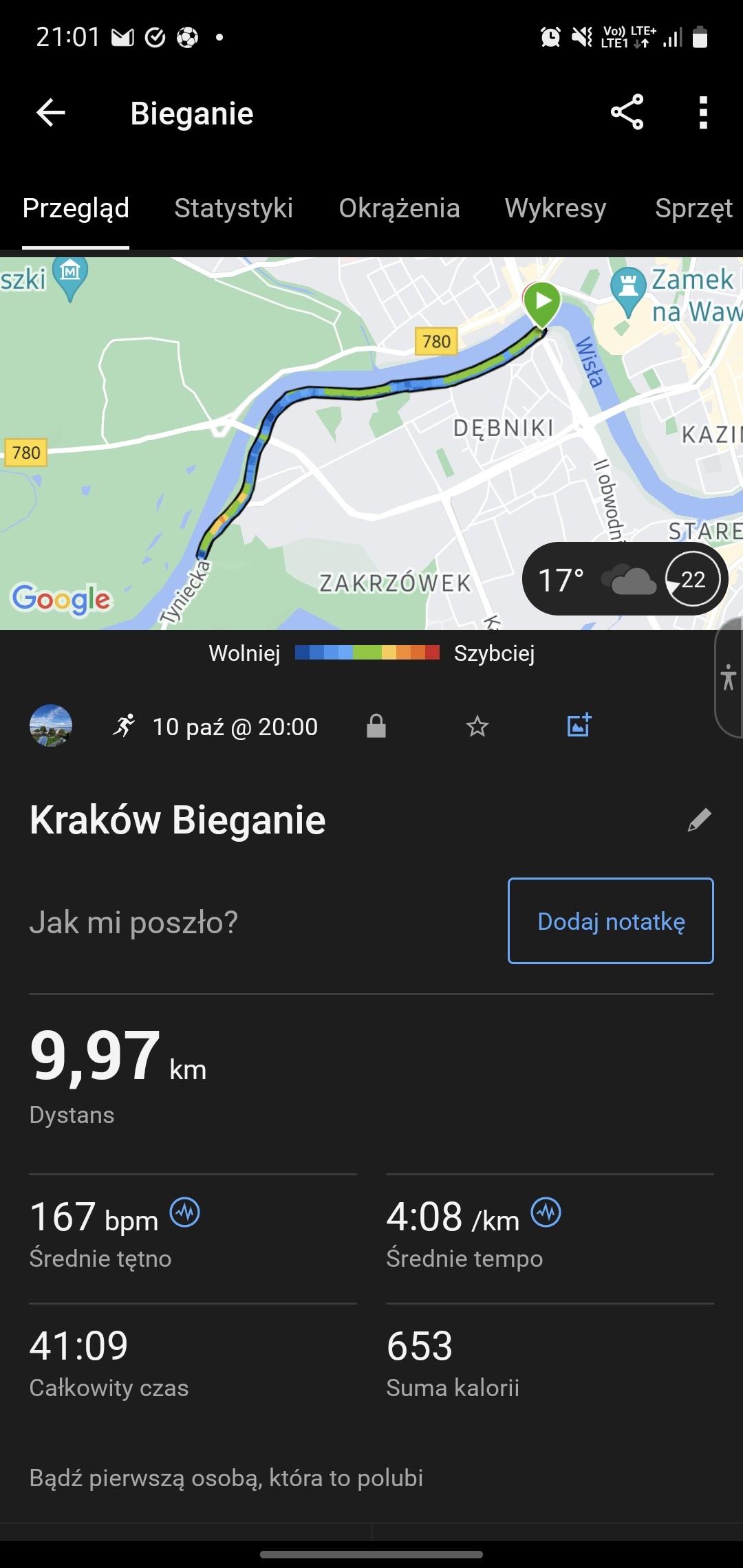
Task: Share this running activity
Action: pos(627,113)
